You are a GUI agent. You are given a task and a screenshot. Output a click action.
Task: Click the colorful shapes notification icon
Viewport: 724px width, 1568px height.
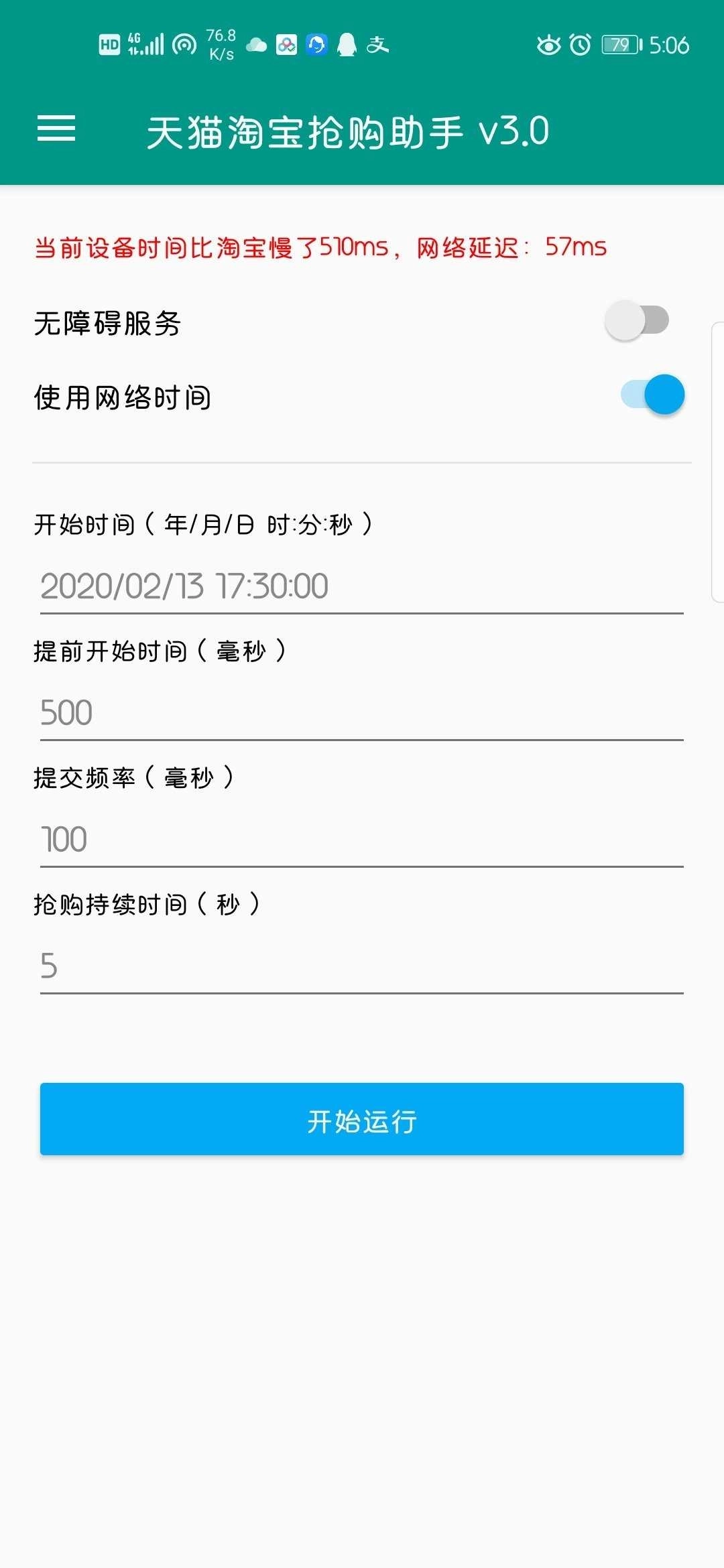tap(285, 45)
